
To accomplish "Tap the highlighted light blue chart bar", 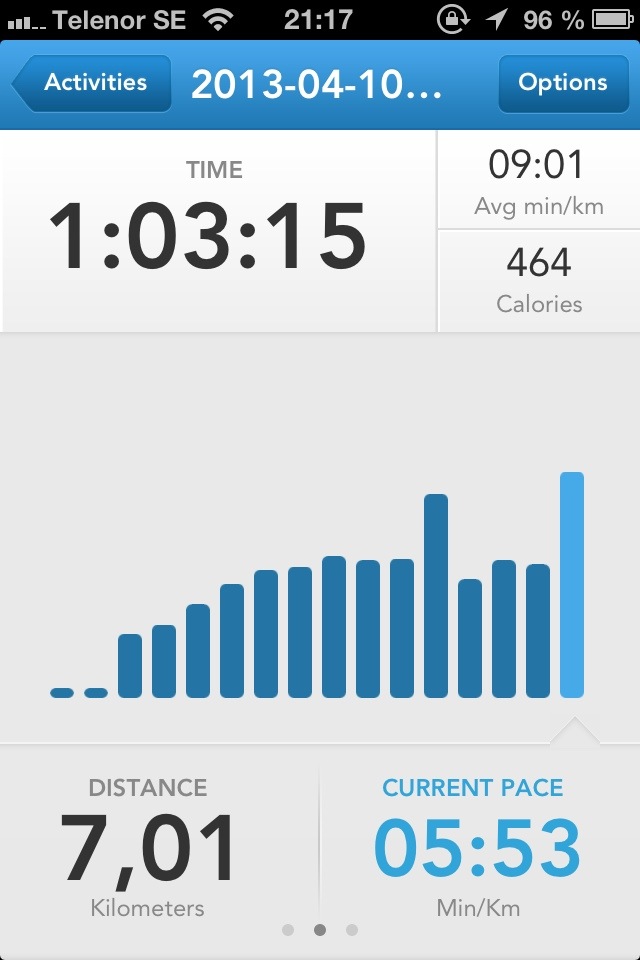I will (x=571, y=585).
